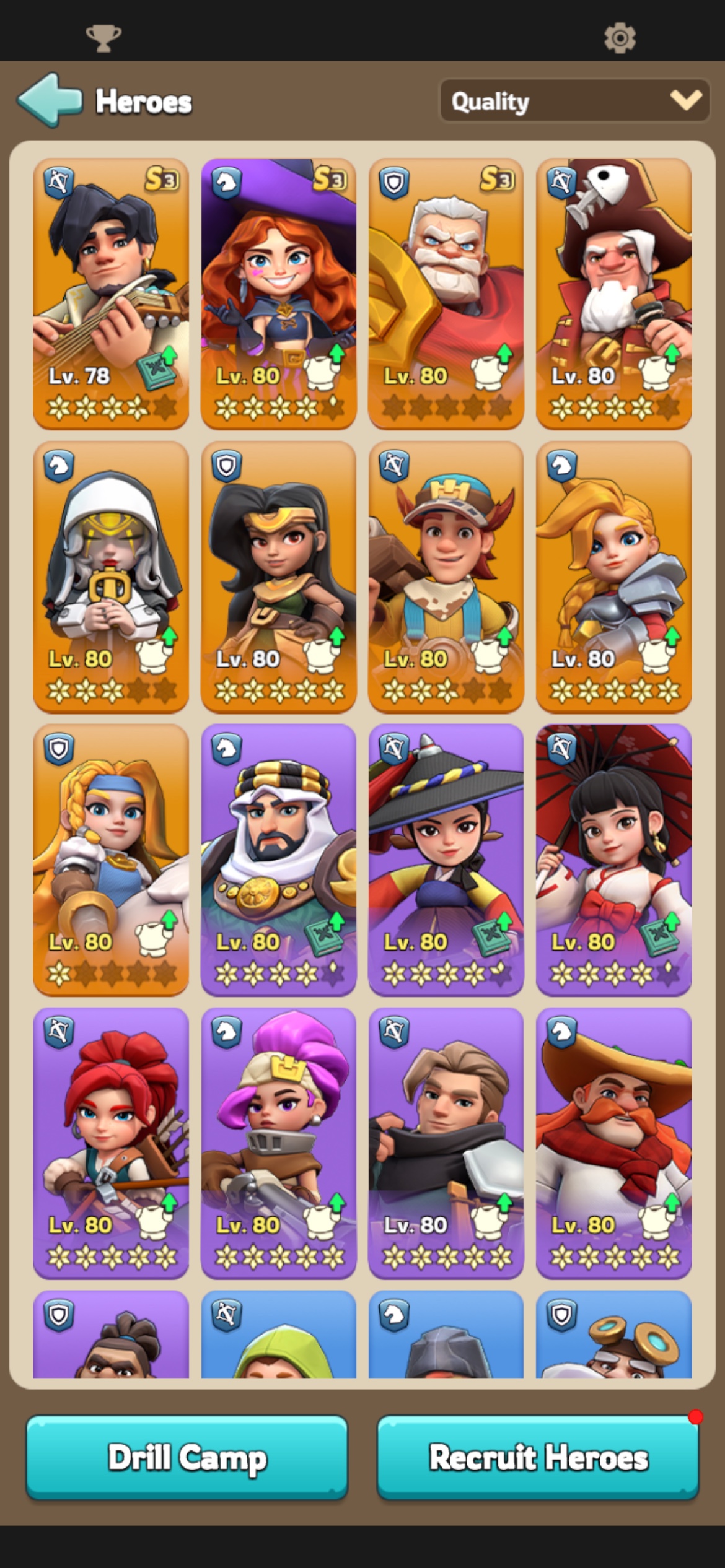Choose the pirate captain hero card
725x1568 pixels.
[614, 294]
